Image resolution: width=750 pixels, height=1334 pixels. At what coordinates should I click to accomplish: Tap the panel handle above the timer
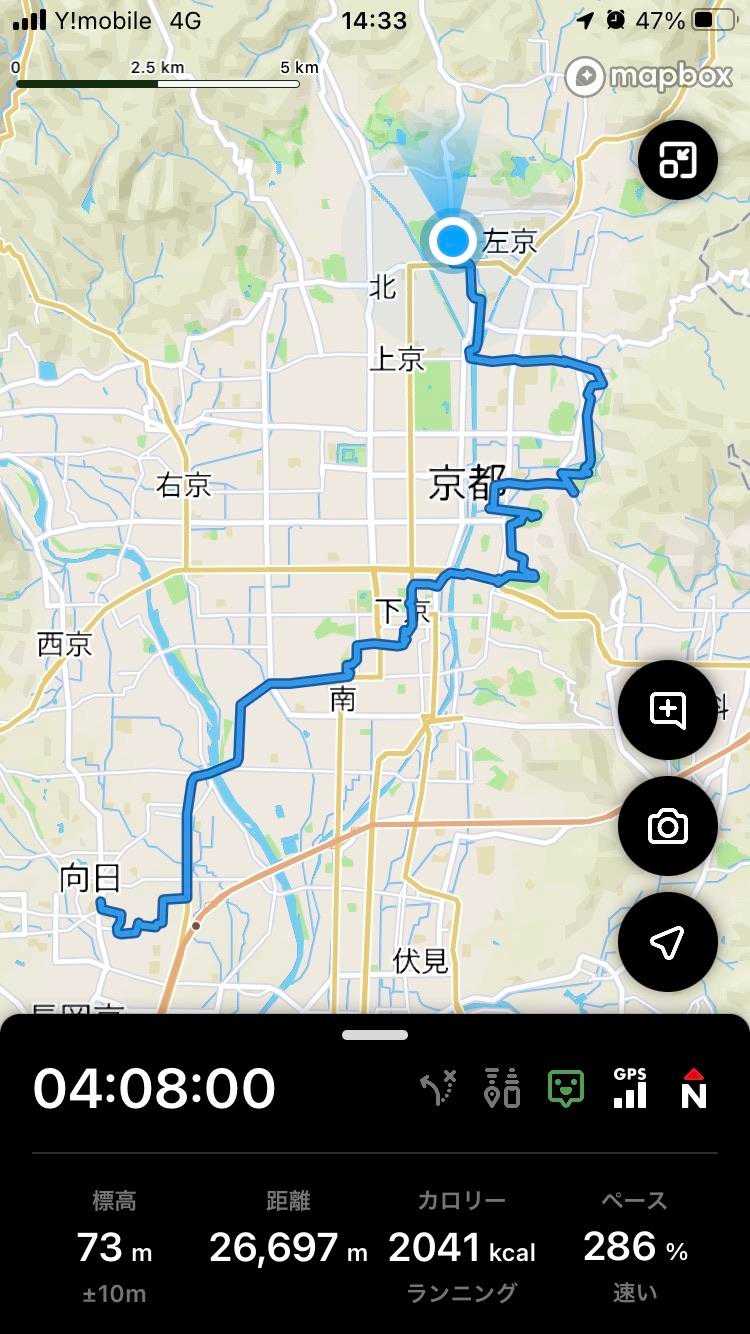click(x=375, y=1035)
